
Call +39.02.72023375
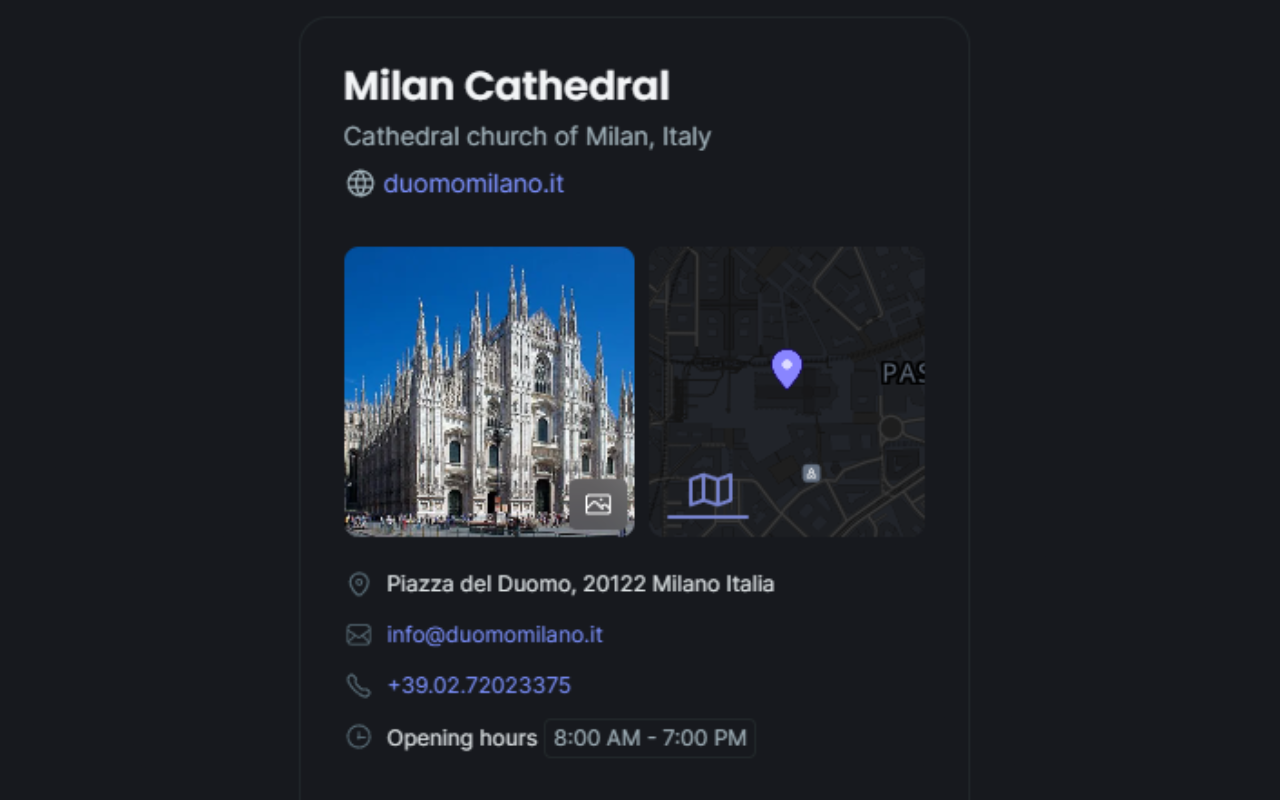(x=478, y=686)
